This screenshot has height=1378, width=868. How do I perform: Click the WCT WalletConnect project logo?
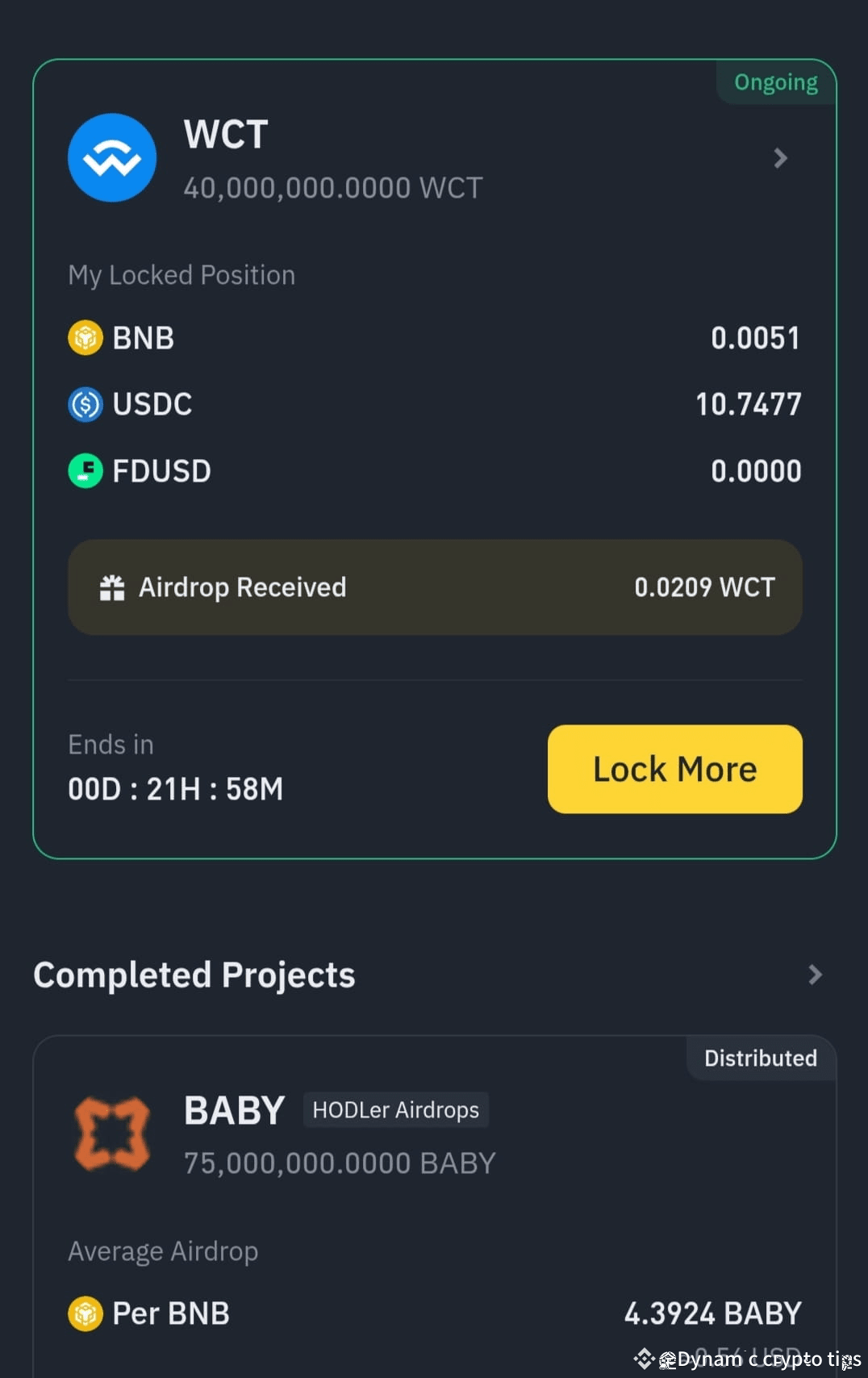point(111,157)
